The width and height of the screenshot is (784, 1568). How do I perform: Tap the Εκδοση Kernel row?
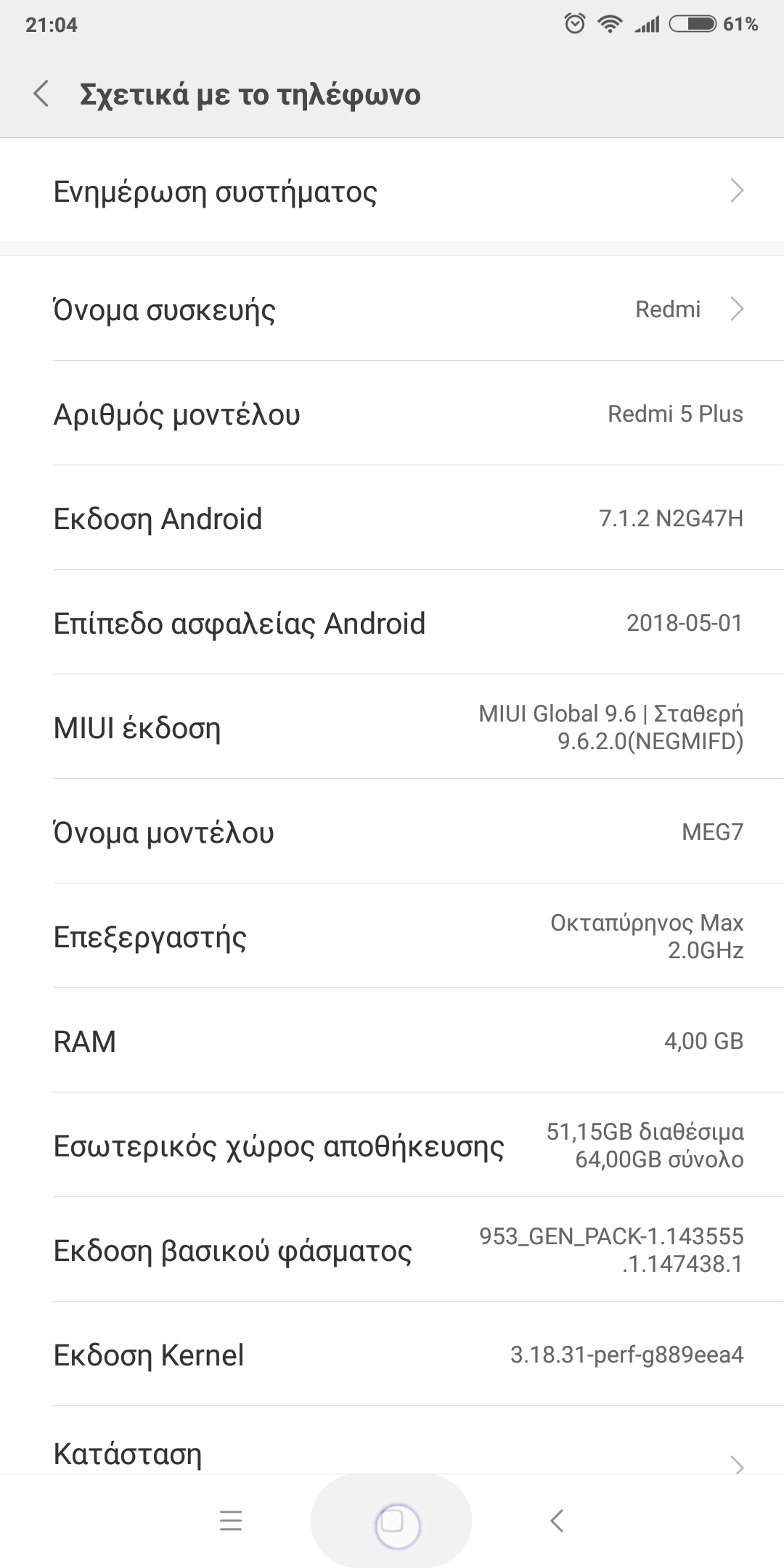tap(392, 1355)
